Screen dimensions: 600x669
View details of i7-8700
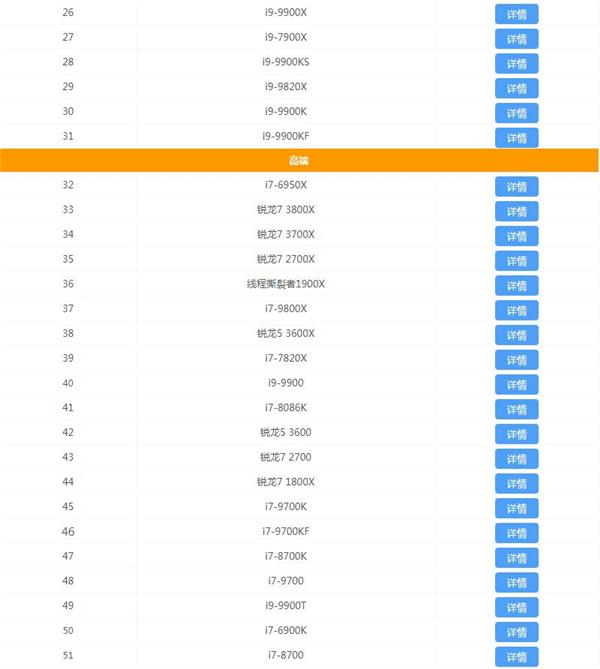coord(516,656)
